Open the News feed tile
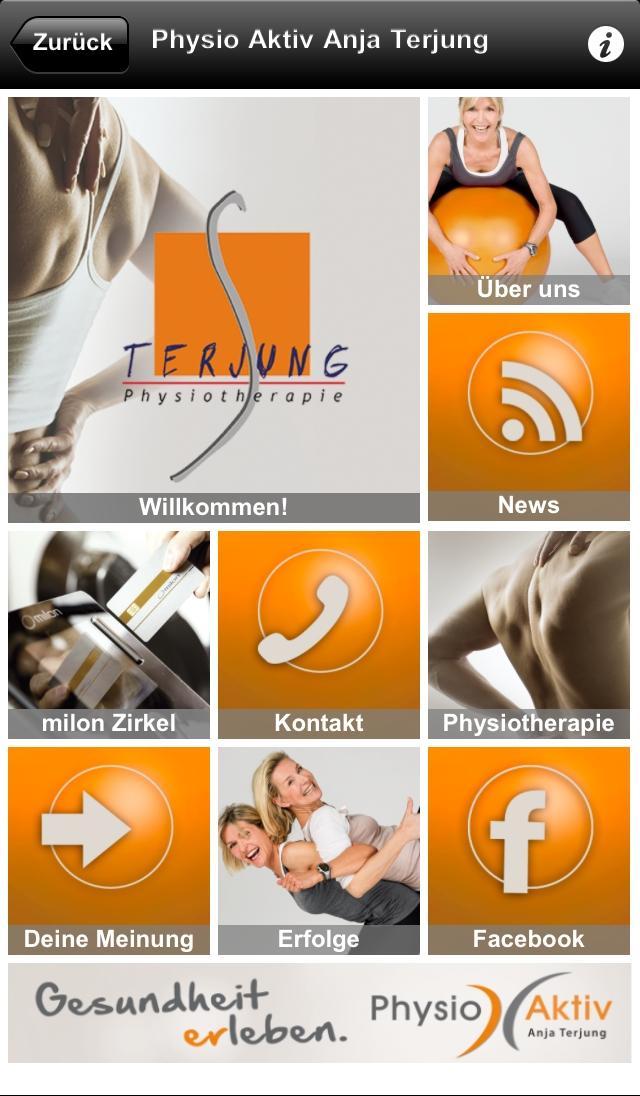This screenshot has width=640, height=1096. pos(528,416)
